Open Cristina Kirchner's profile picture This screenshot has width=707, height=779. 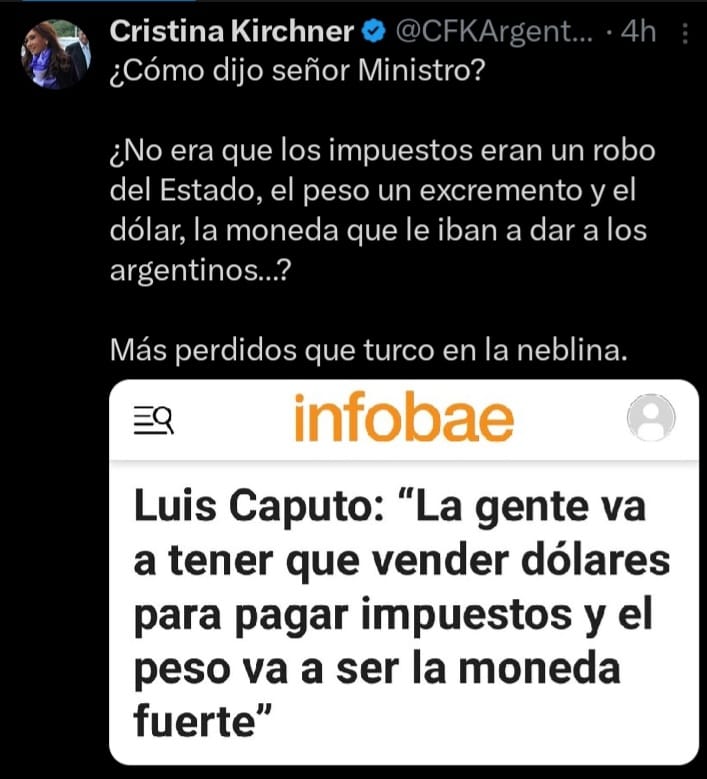pos(55,54)
